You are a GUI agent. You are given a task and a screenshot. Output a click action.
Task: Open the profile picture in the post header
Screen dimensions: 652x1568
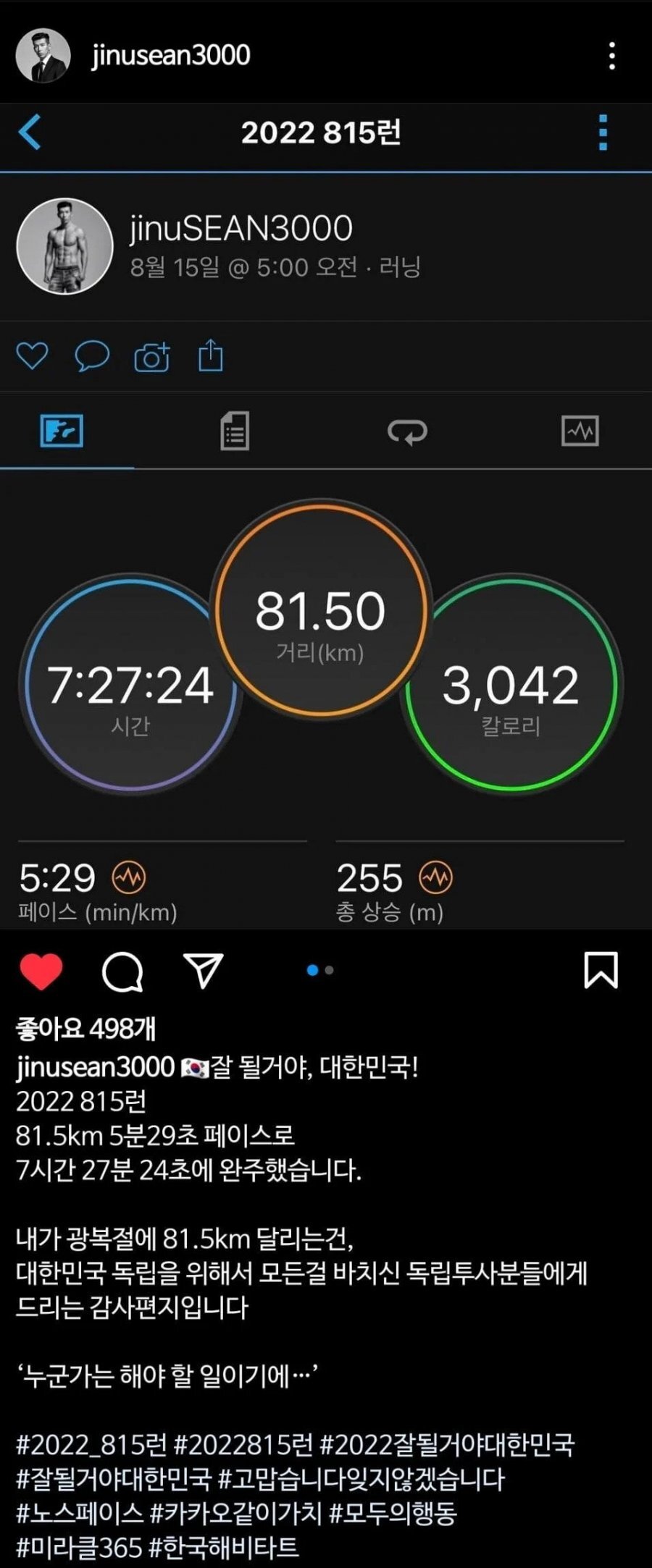click(x=43, y=56)
